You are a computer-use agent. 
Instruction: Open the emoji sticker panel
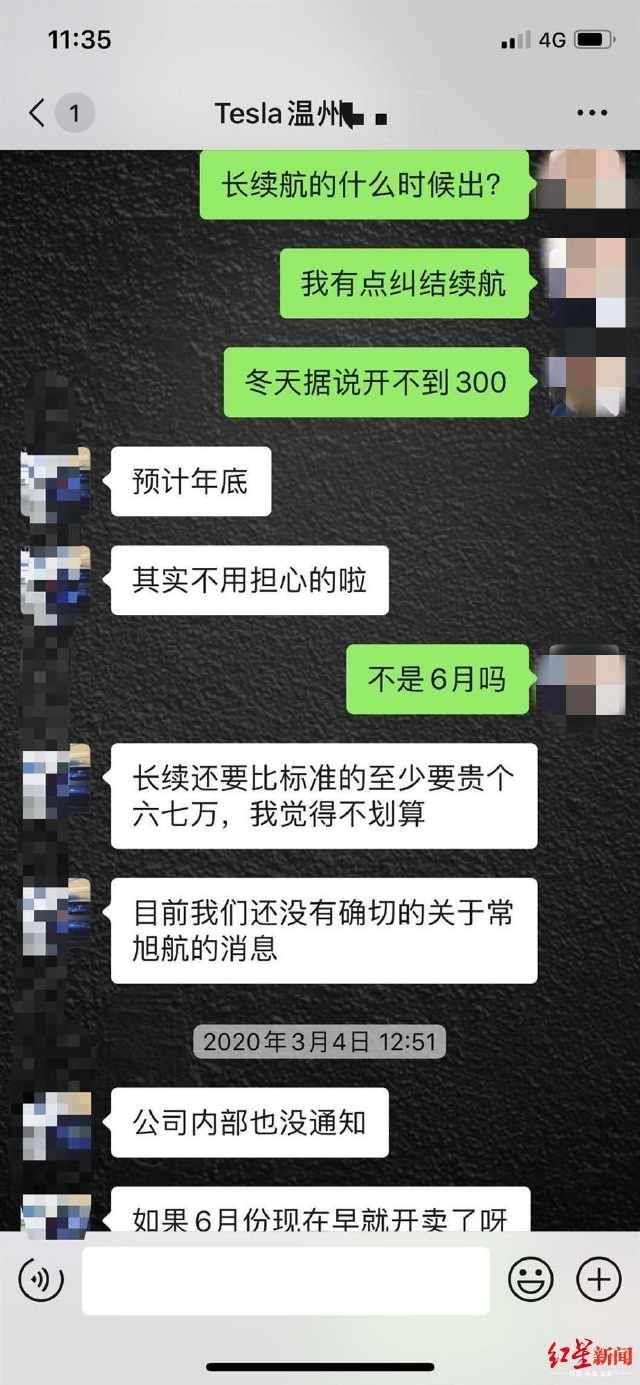530,1279
